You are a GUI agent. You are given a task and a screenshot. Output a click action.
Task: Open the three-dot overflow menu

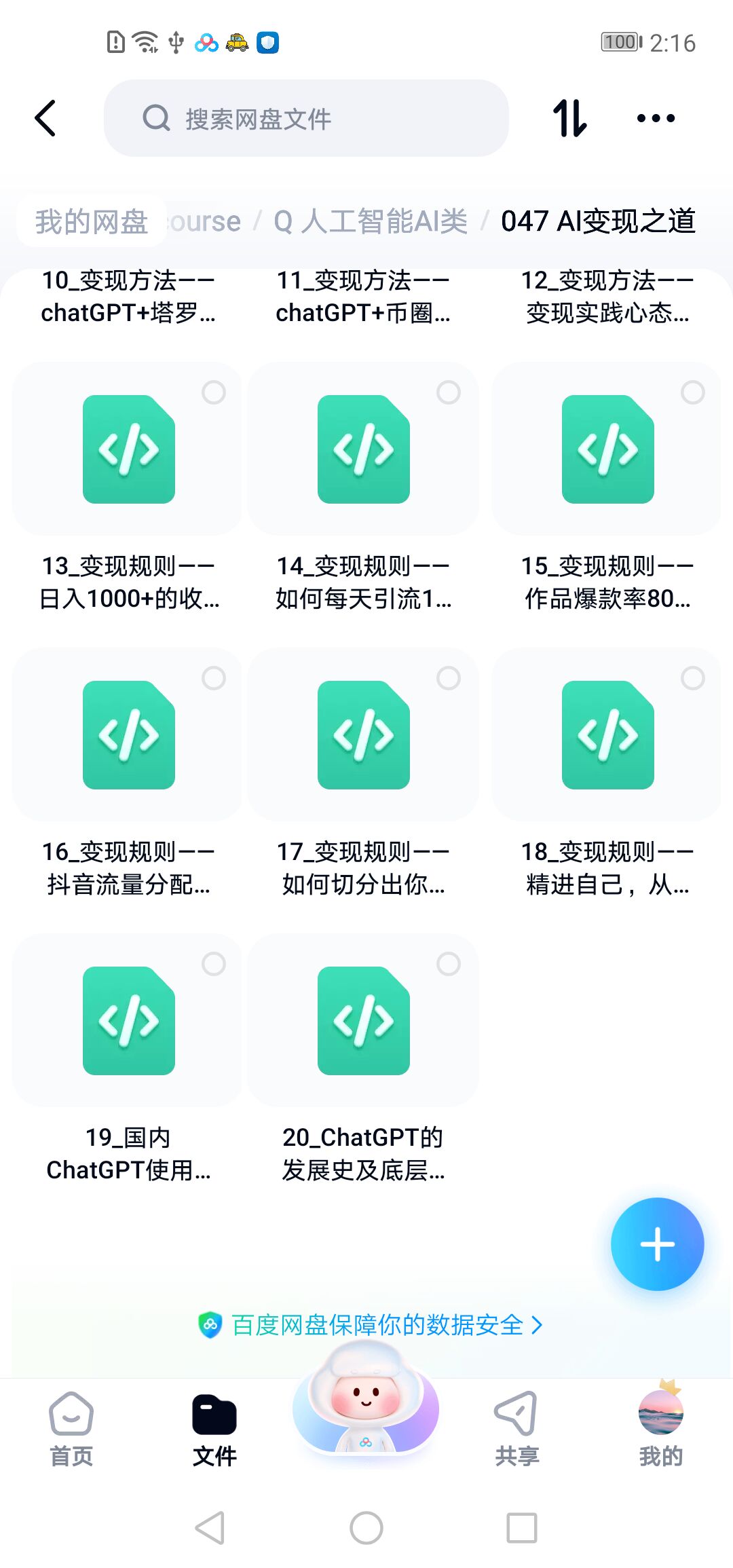click(x=656, y=119)
